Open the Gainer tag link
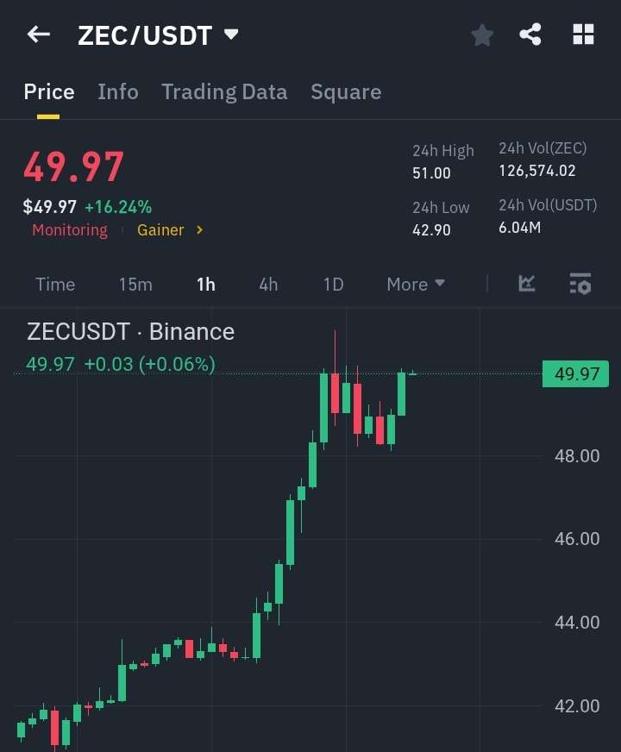The width and height of the screenshot is (621, 752). pyautogui.click(x=168, y=230)
